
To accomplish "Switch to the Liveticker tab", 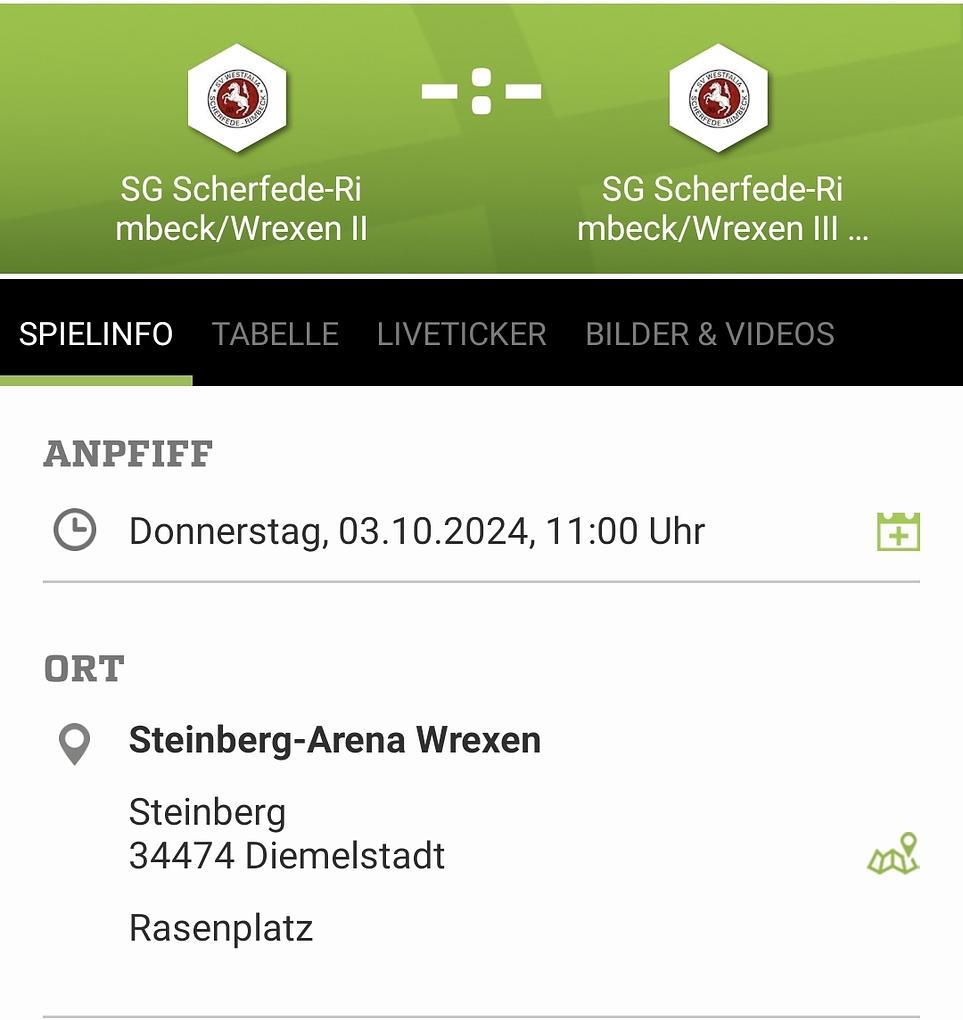I will (461, 334).
